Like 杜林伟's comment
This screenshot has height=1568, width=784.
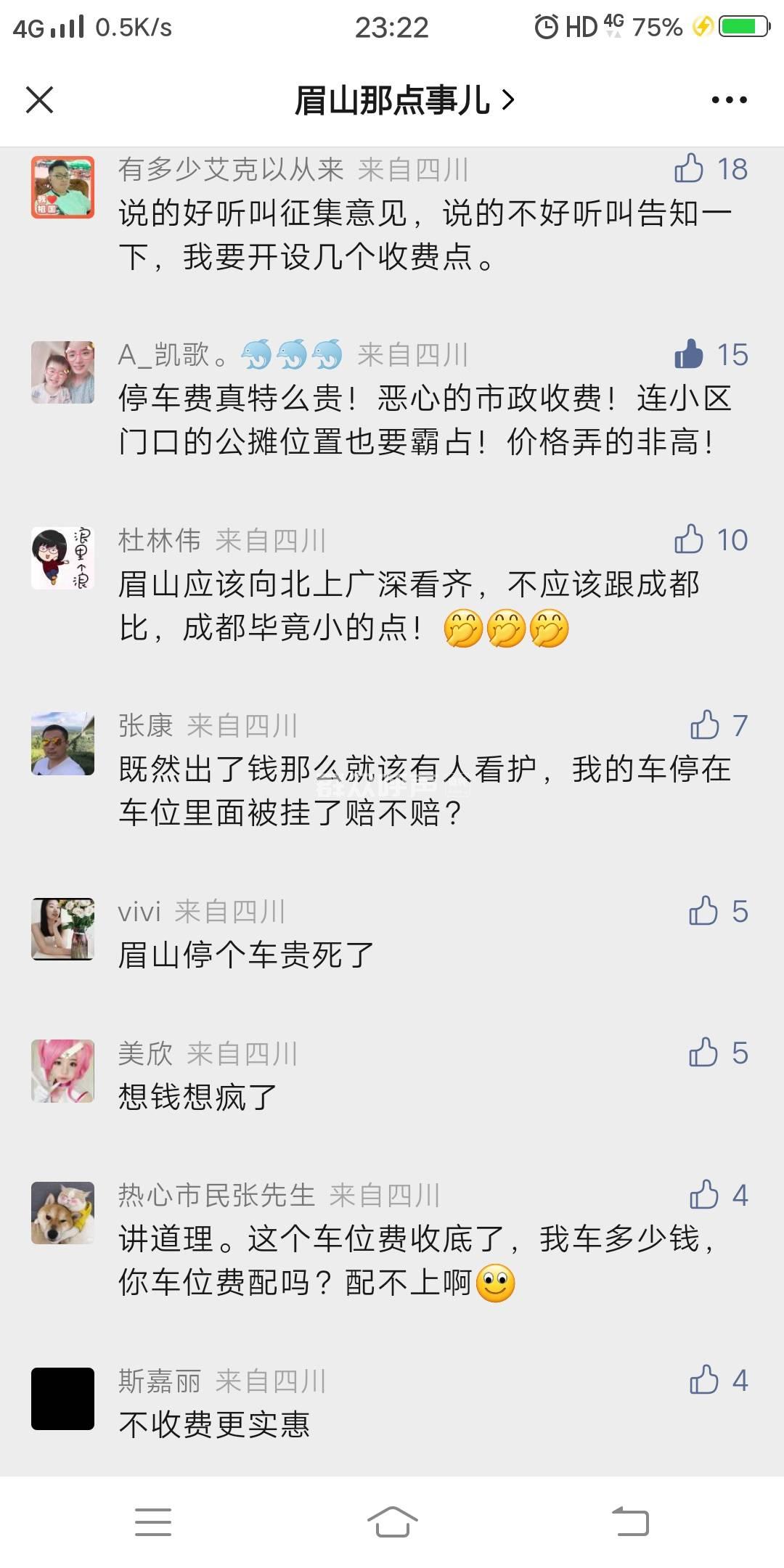690,539
